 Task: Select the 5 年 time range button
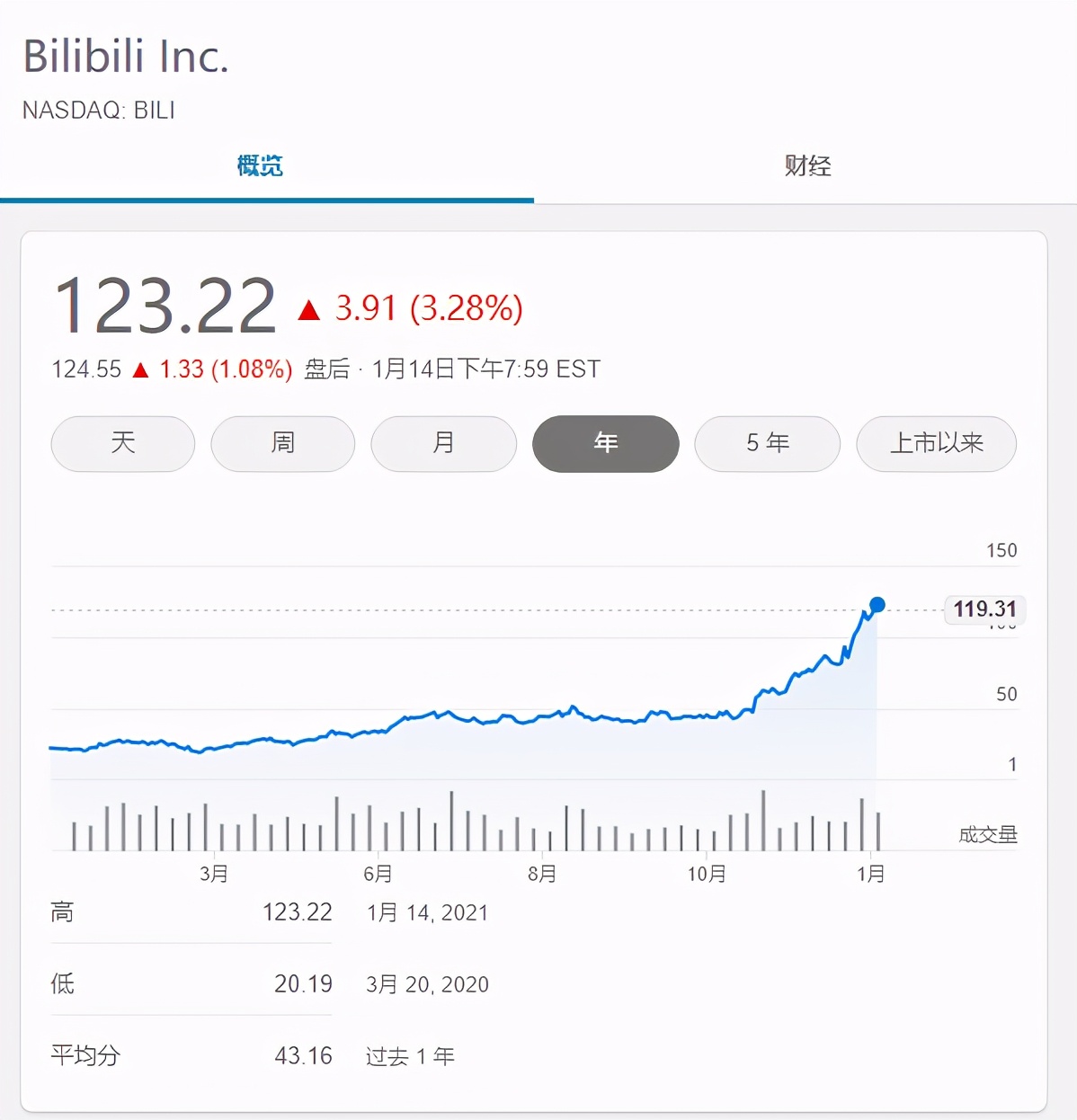click(766, 443)
